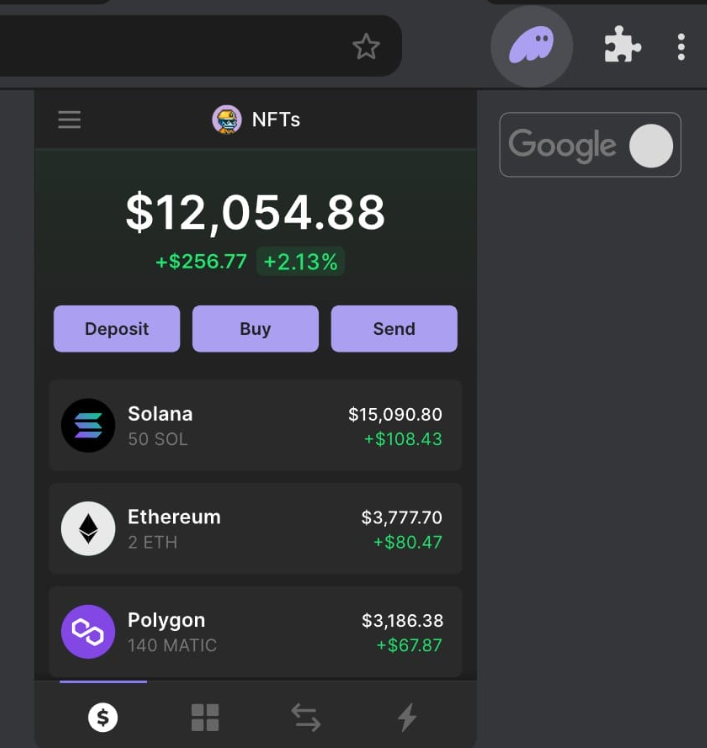
Task: Open the browser three-dot menu
Action: tap(681, 46)
